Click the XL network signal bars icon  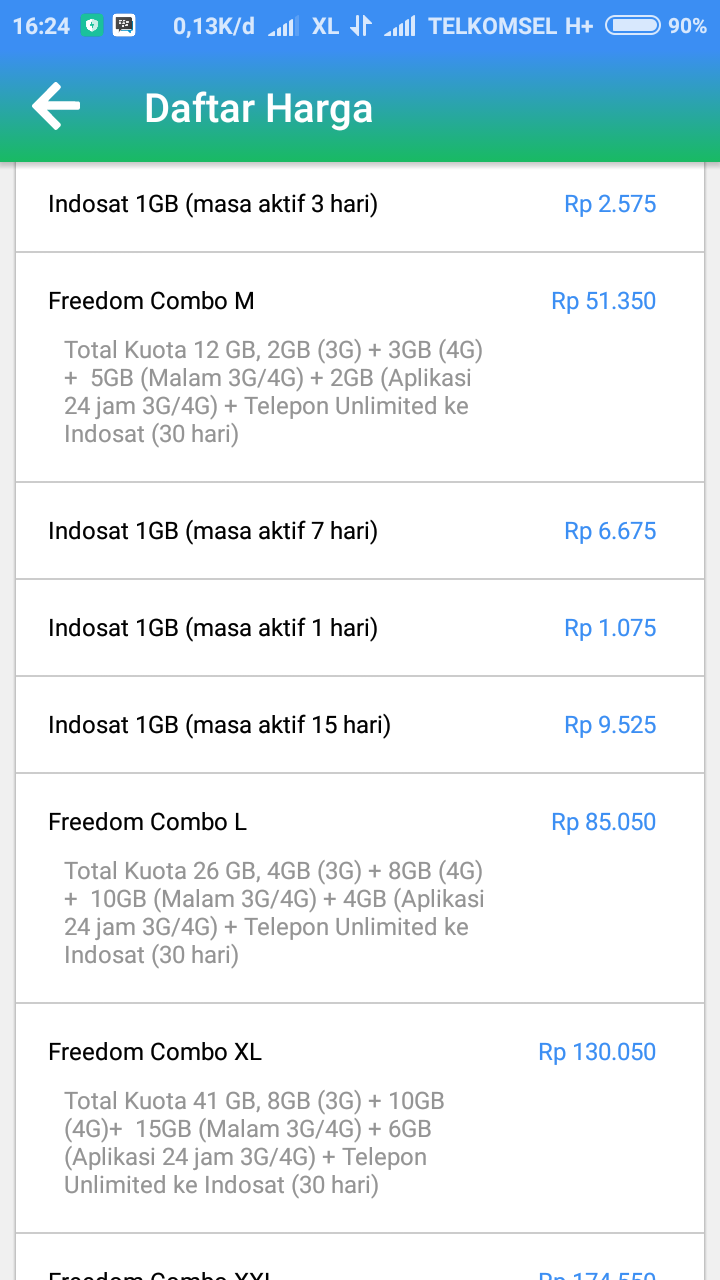click(281, 25)
